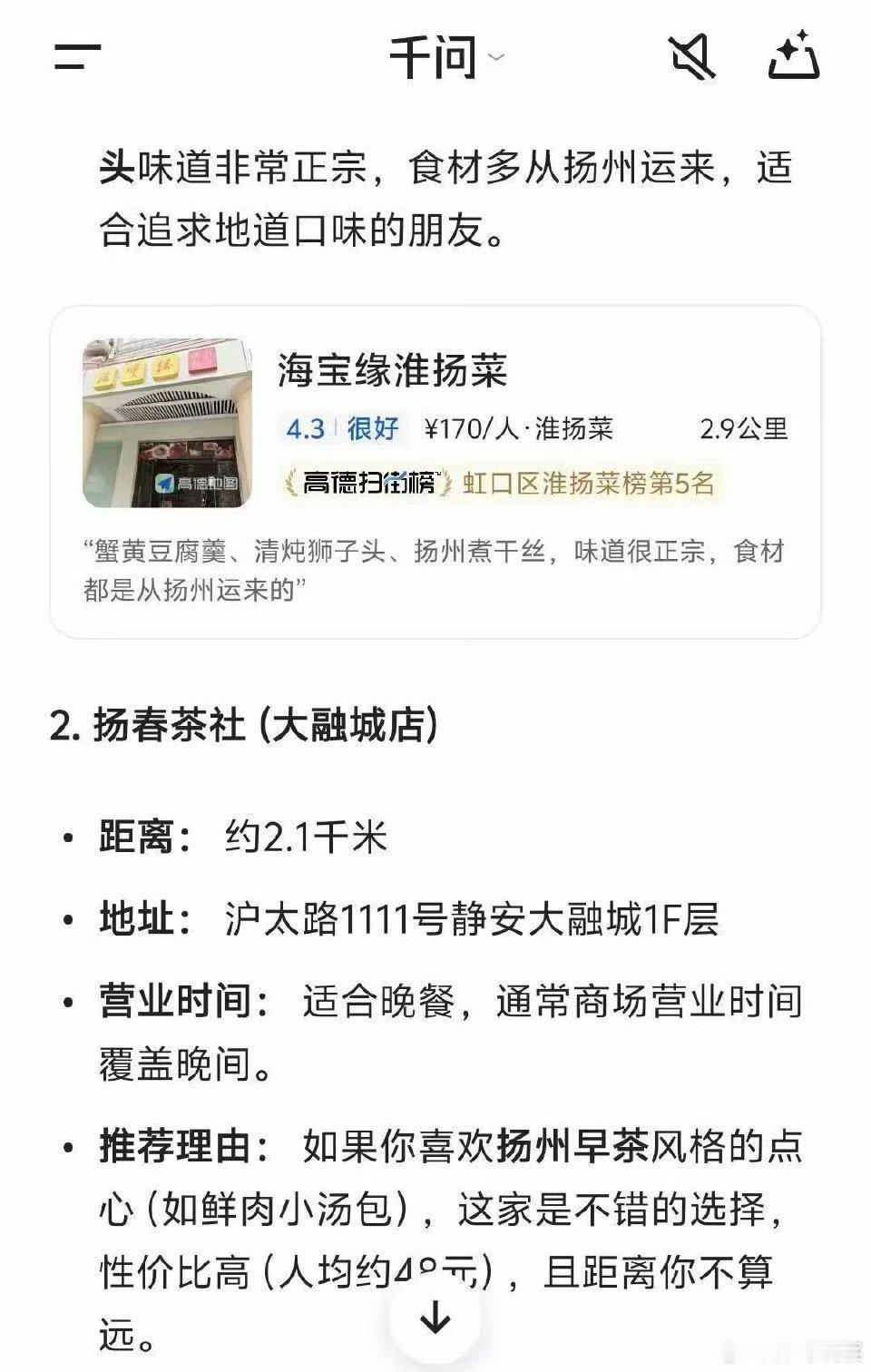Open the sidebar menu via hamburger icon
The height and width of the screenshot is (1372, 871).
pyautogui.click(x=76, y=56)
